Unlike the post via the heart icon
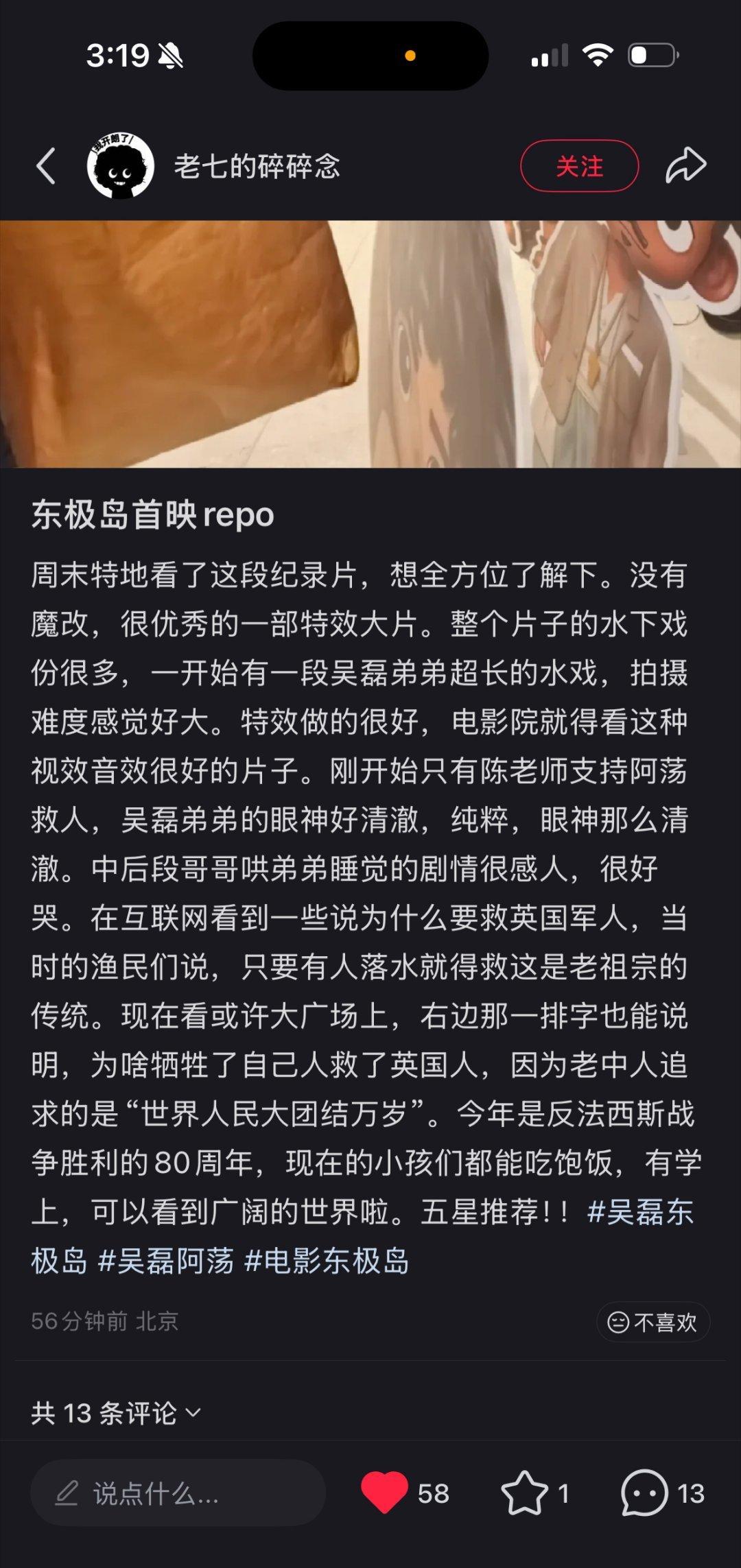 click(x=384, y=1493)
